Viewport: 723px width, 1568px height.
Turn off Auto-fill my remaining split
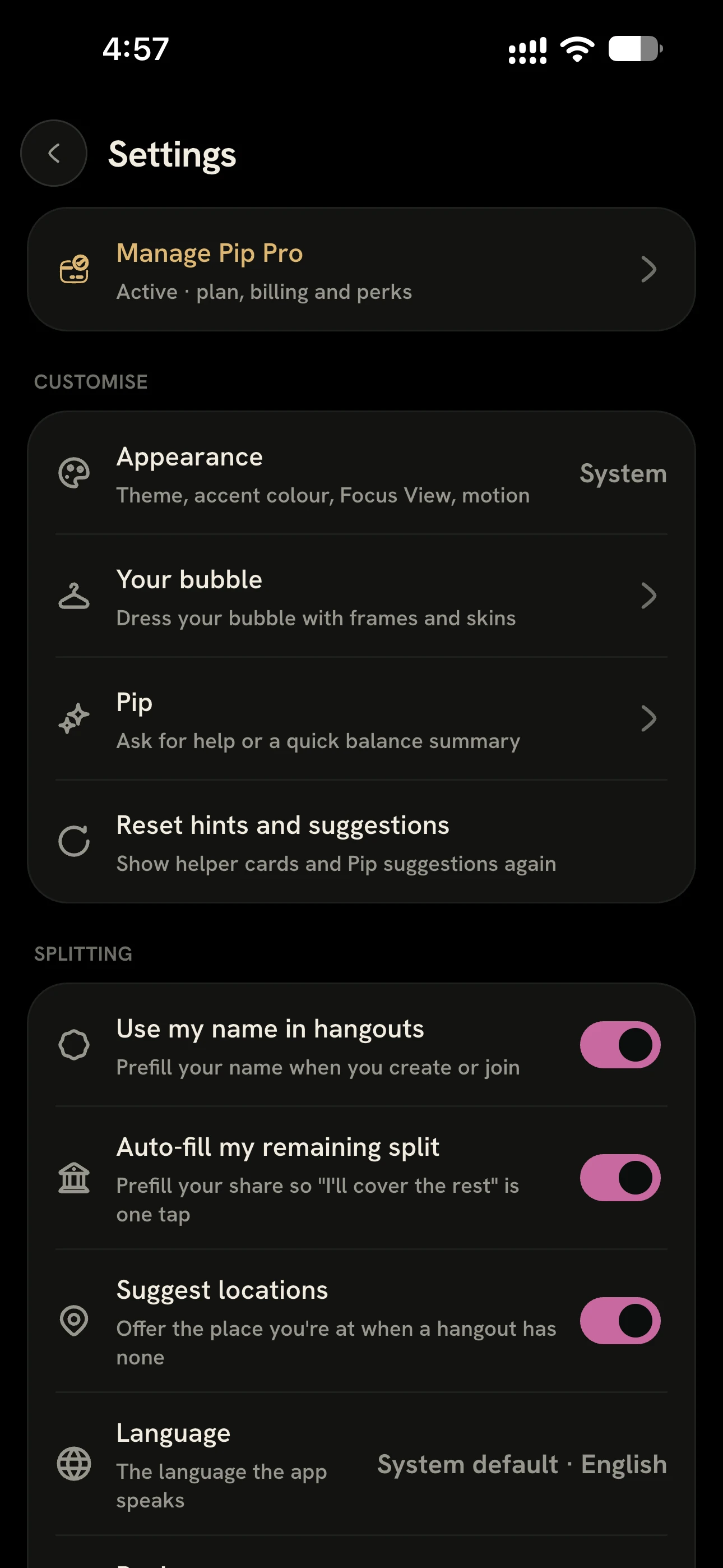pyautogui.click(x=620, y=1178)
